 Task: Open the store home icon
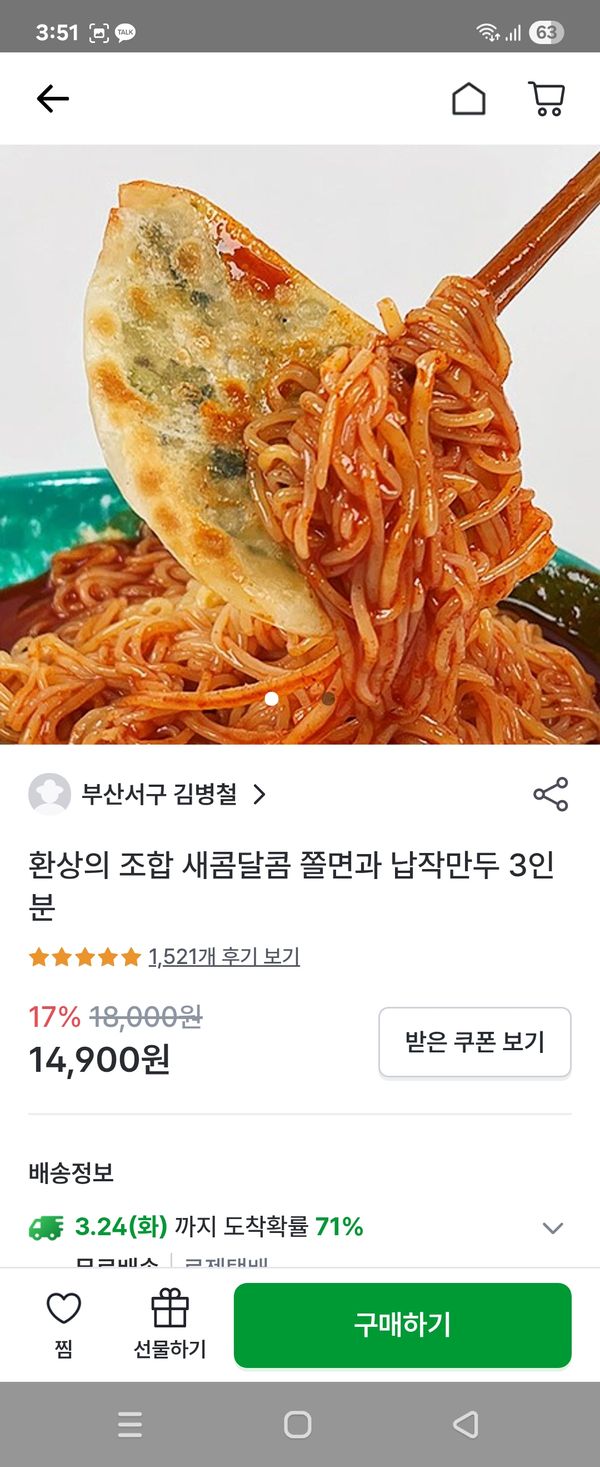click(x=468, y=99)
